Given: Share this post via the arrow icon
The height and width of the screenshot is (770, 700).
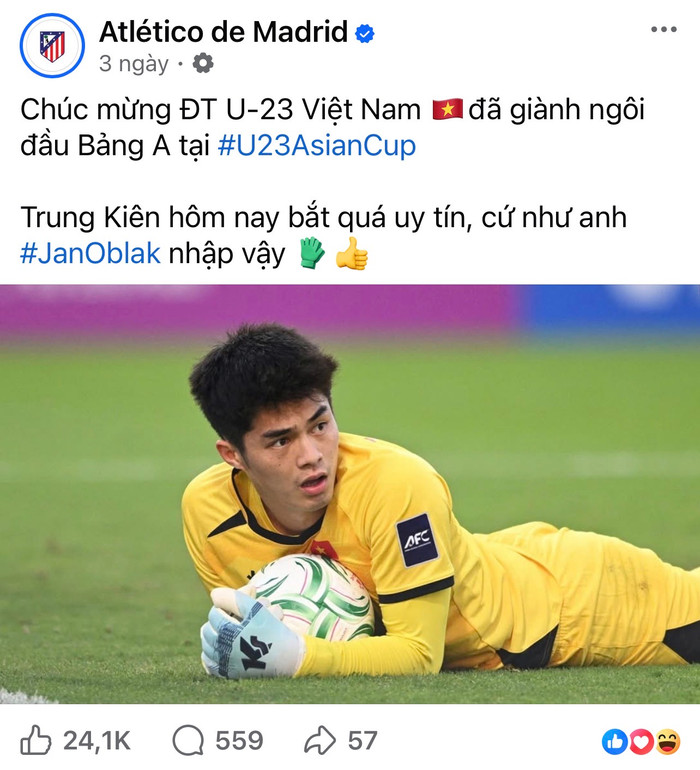Looking at the screenshot, I should point(320,740).
